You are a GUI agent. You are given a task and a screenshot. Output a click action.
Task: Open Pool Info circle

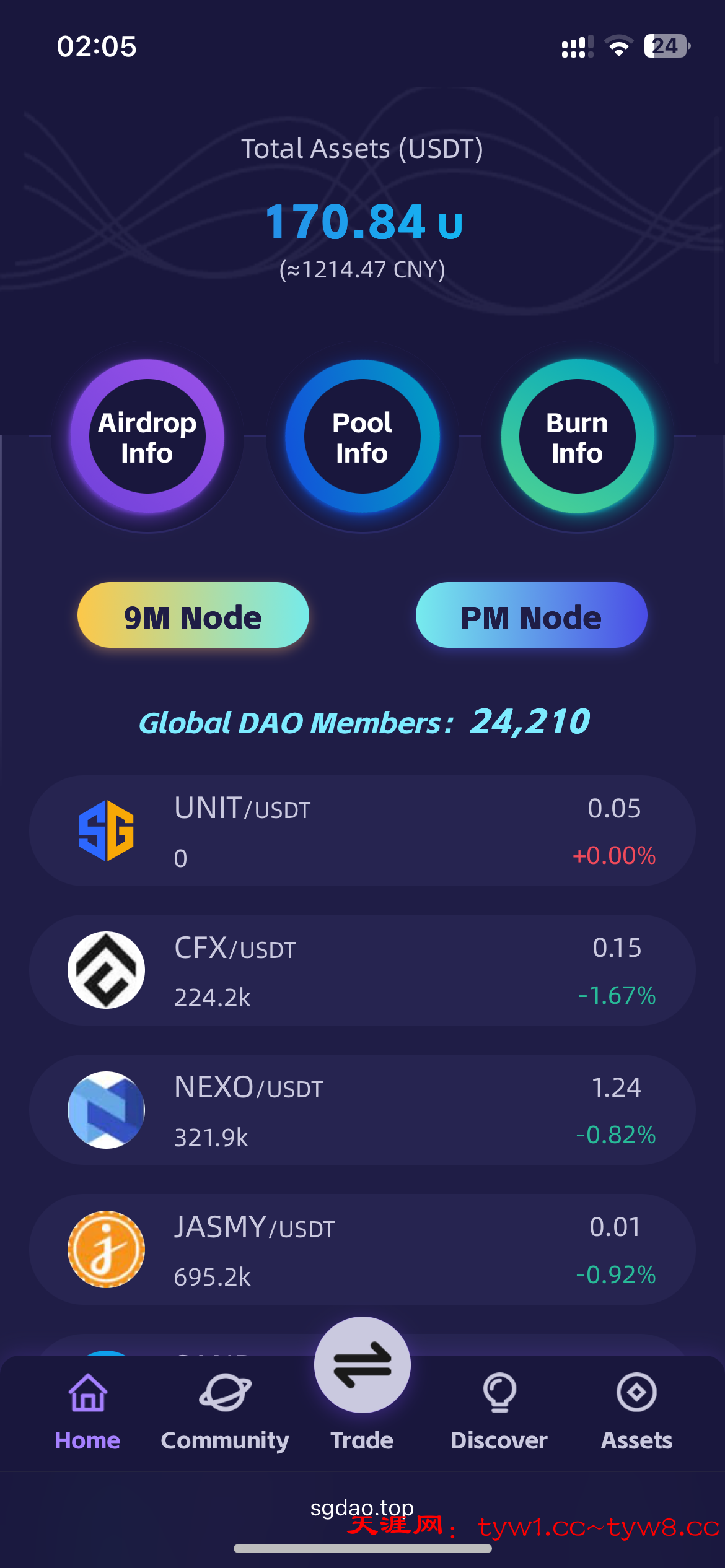point(362,437)
